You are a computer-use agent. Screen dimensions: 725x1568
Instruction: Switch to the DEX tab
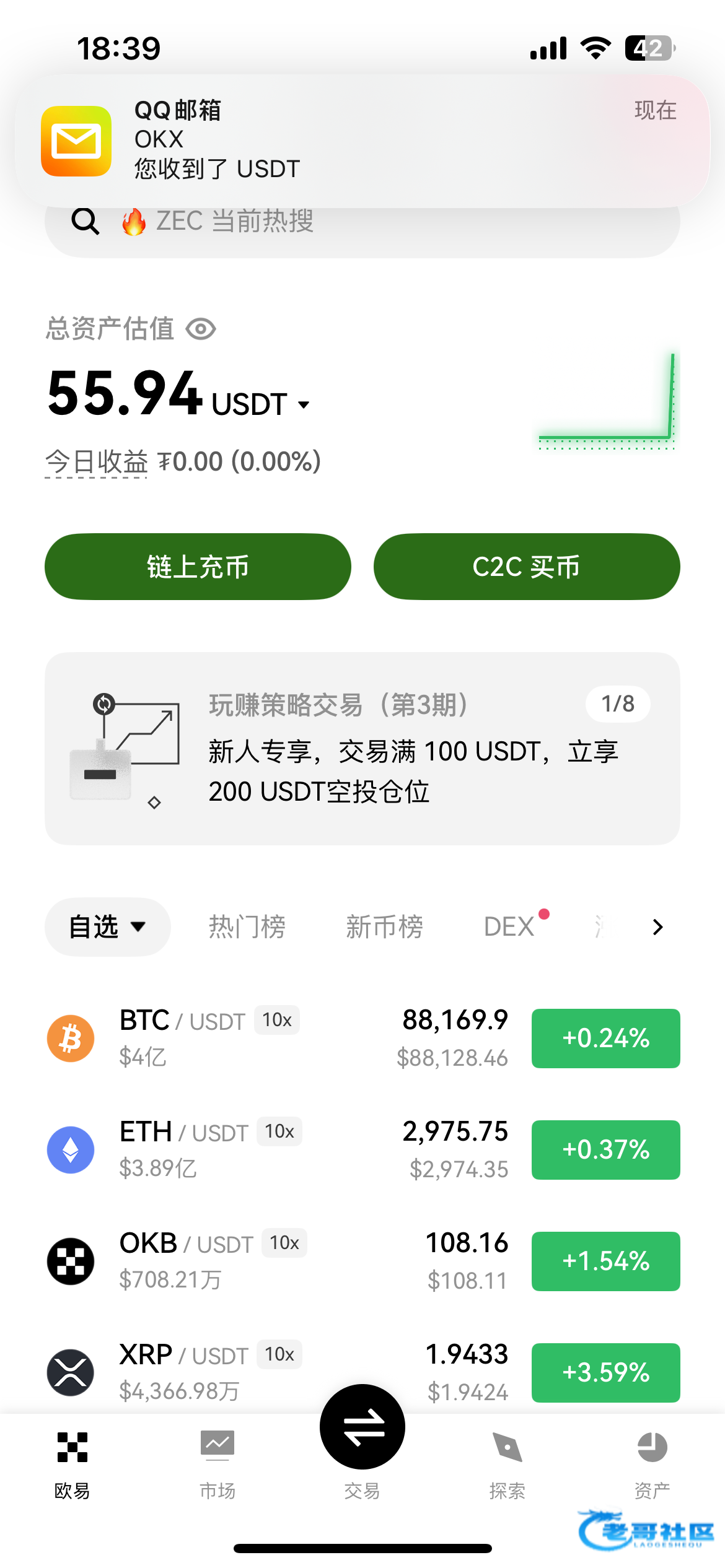tap(509, 927)
